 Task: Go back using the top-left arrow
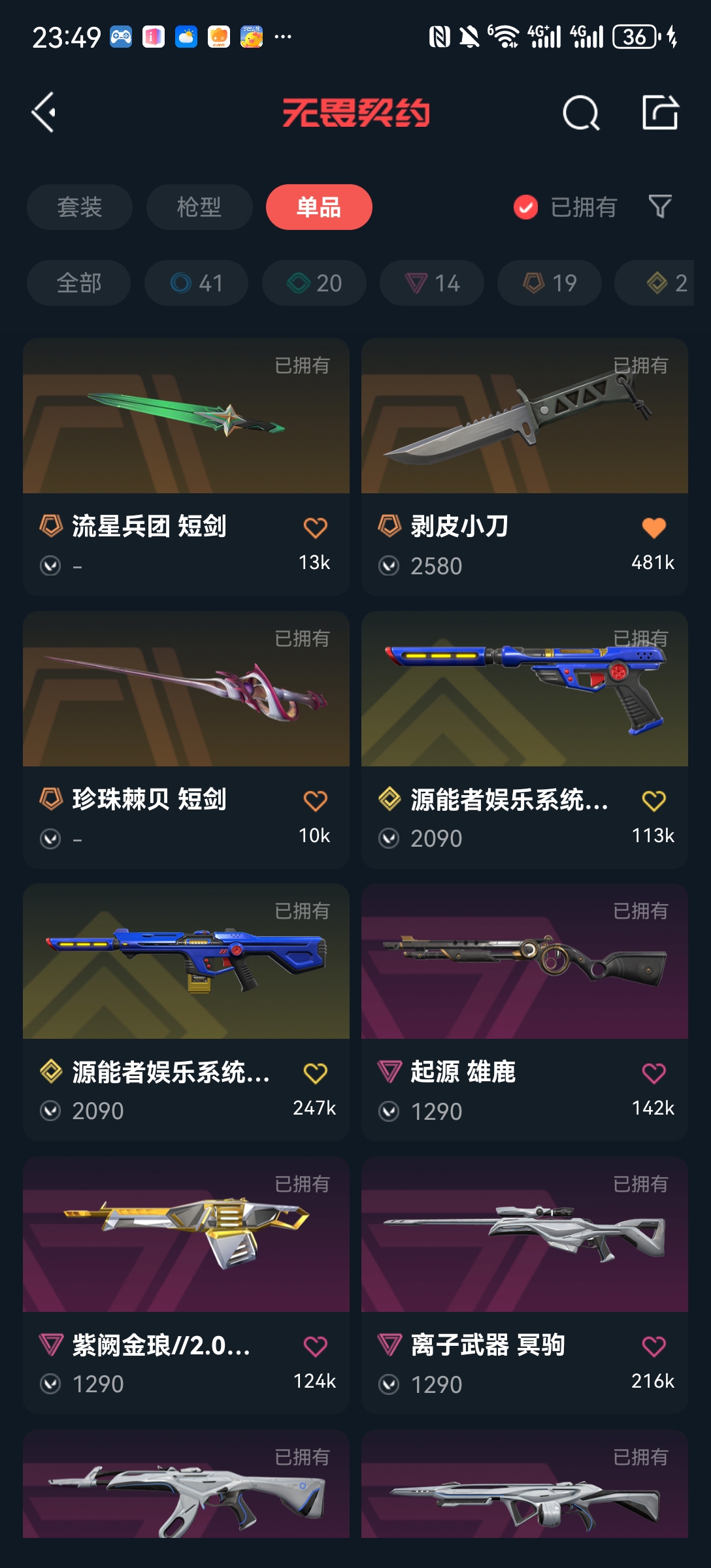[44, 112]
